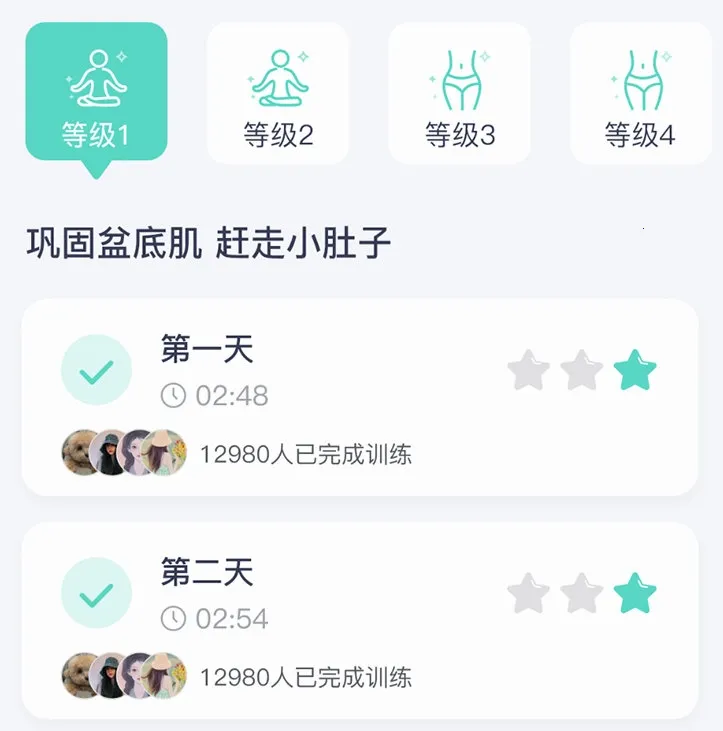Select the 等级1 level tab
Image resolution: width=723 pixels, height=731 pixels.
tap(96, 94)
